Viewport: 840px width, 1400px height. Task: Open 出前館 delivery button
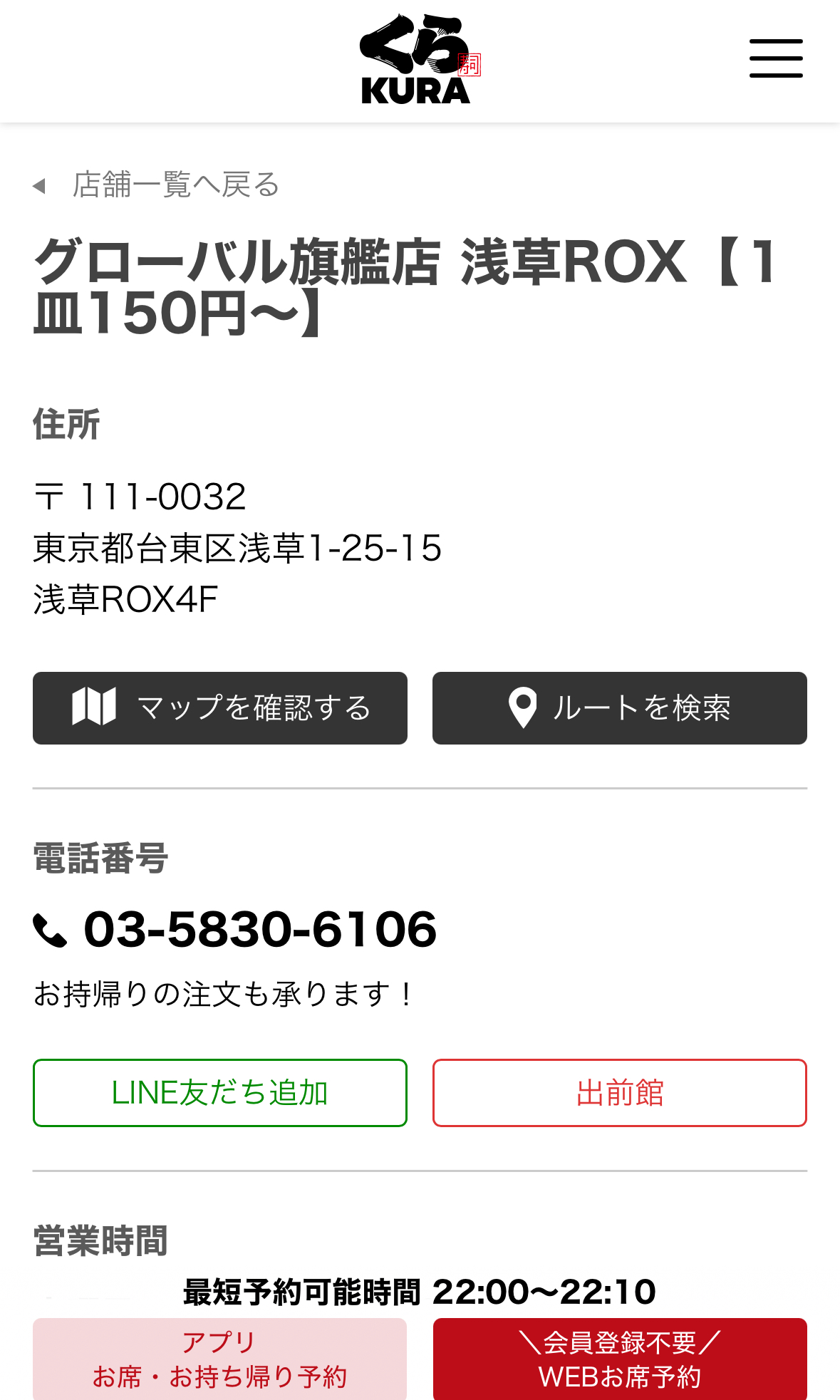click(619, 1093)
